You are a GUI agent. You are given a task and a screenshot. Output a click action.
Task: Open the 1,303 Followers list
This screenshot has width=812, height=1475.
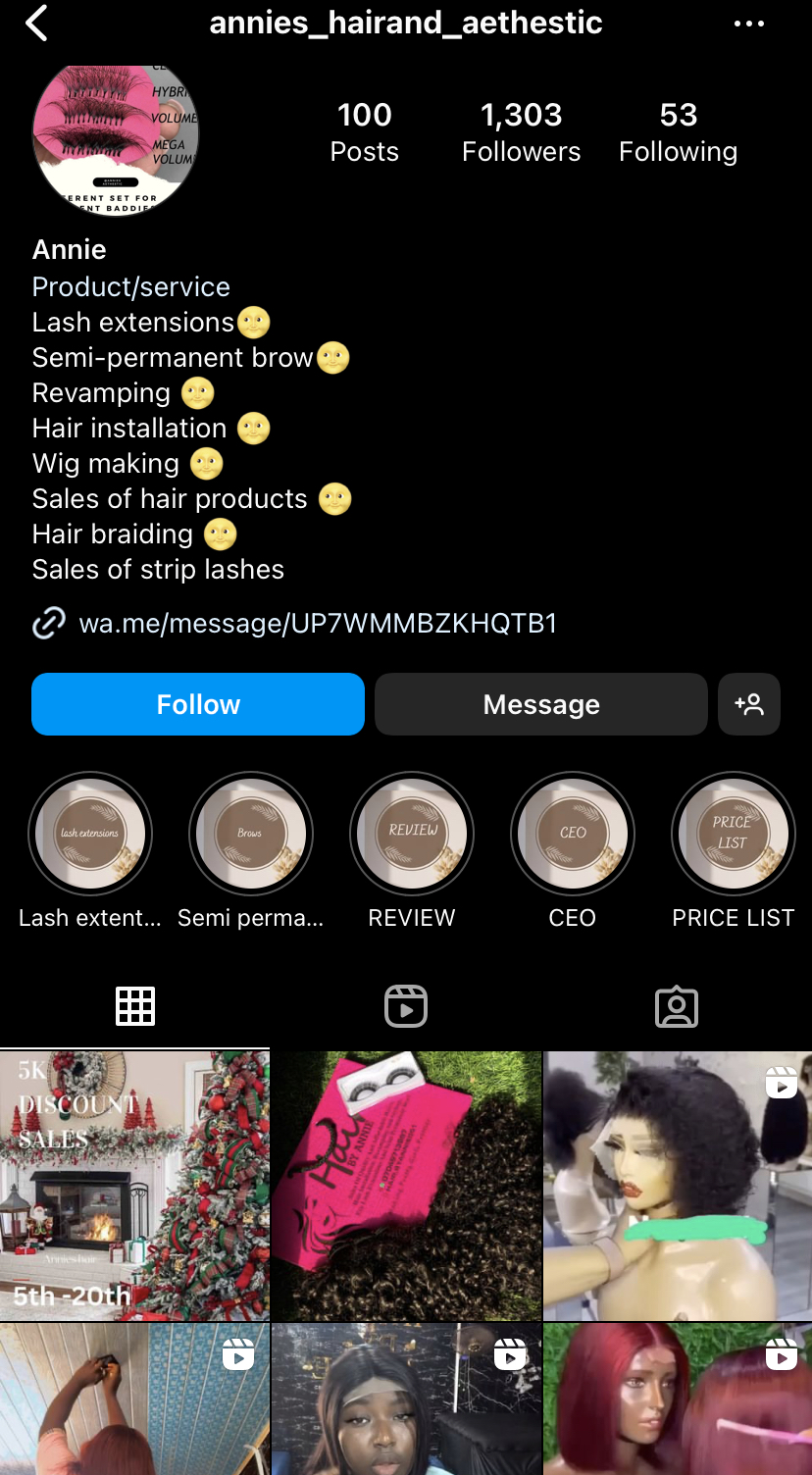(521, 132)
